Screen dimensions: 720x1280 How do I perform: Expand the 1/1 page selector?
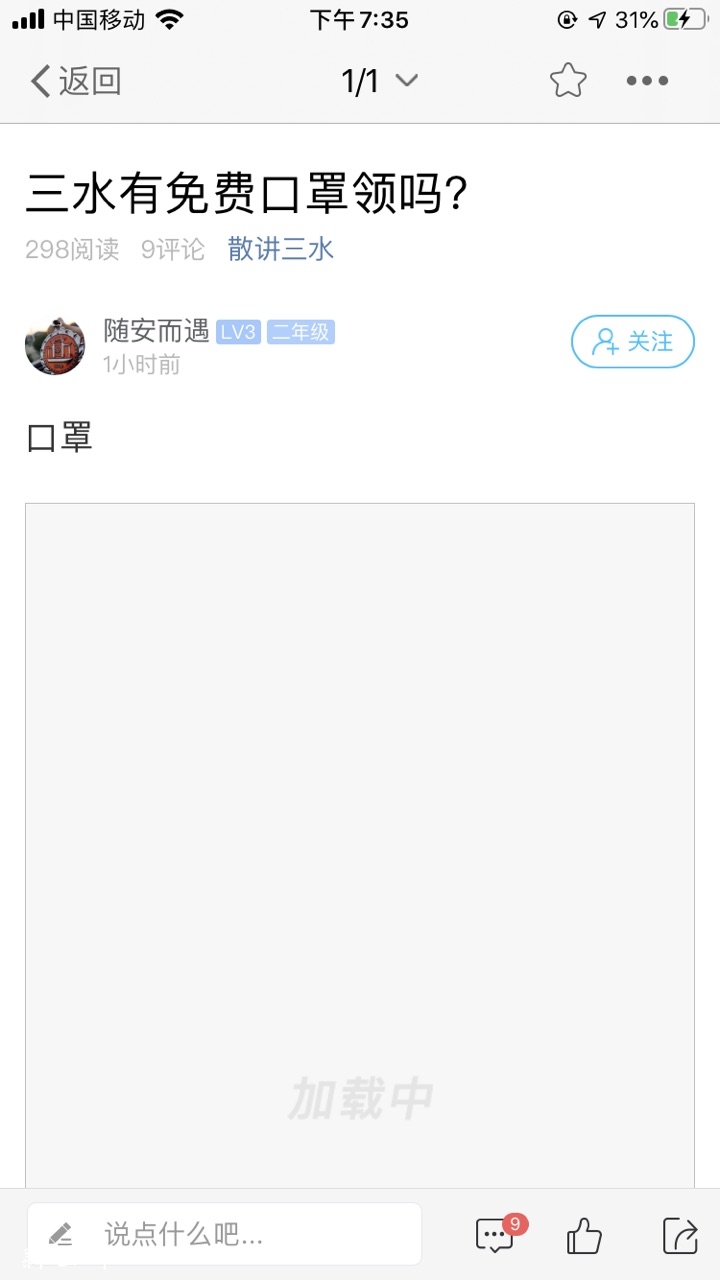[379, 81]
